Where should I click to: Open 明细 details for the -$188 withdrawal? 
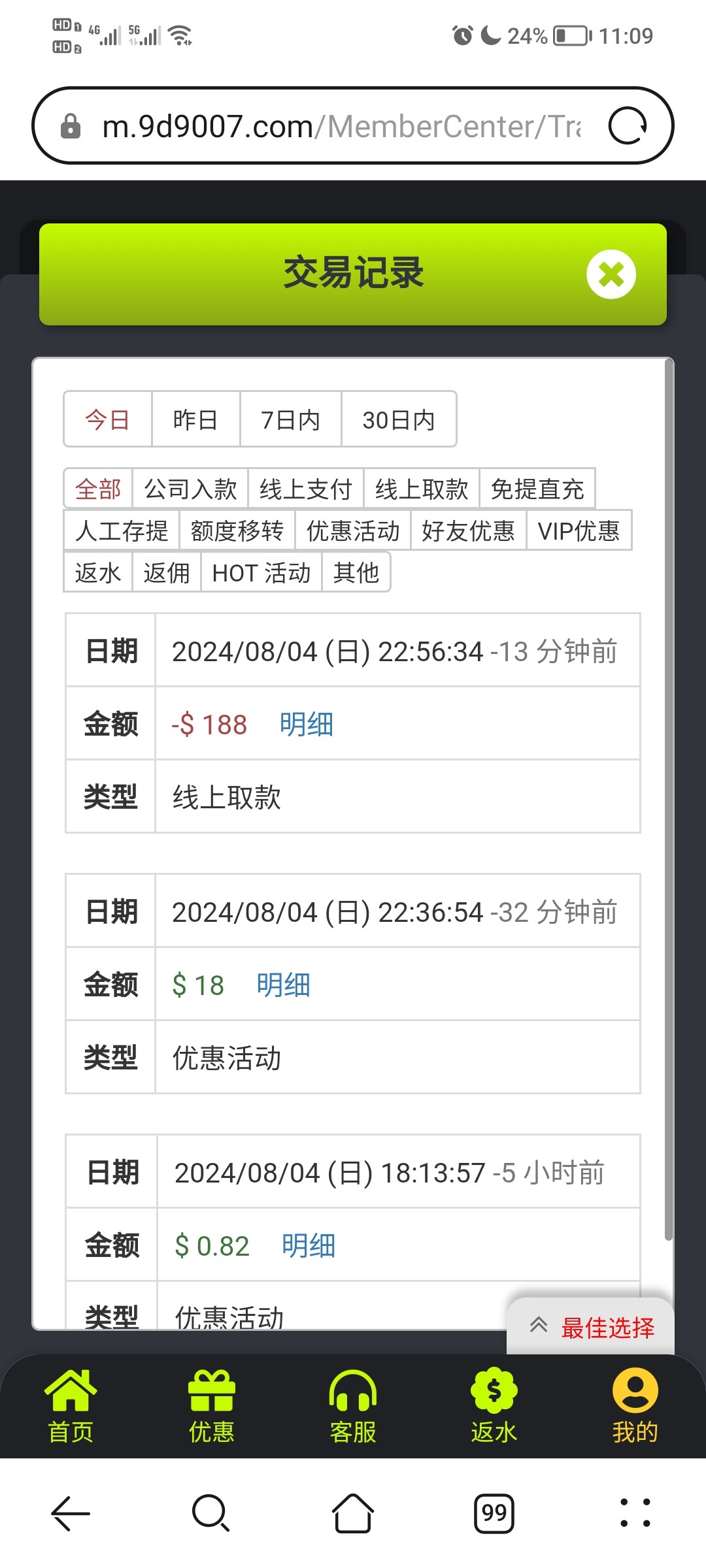tap(306, 724)
